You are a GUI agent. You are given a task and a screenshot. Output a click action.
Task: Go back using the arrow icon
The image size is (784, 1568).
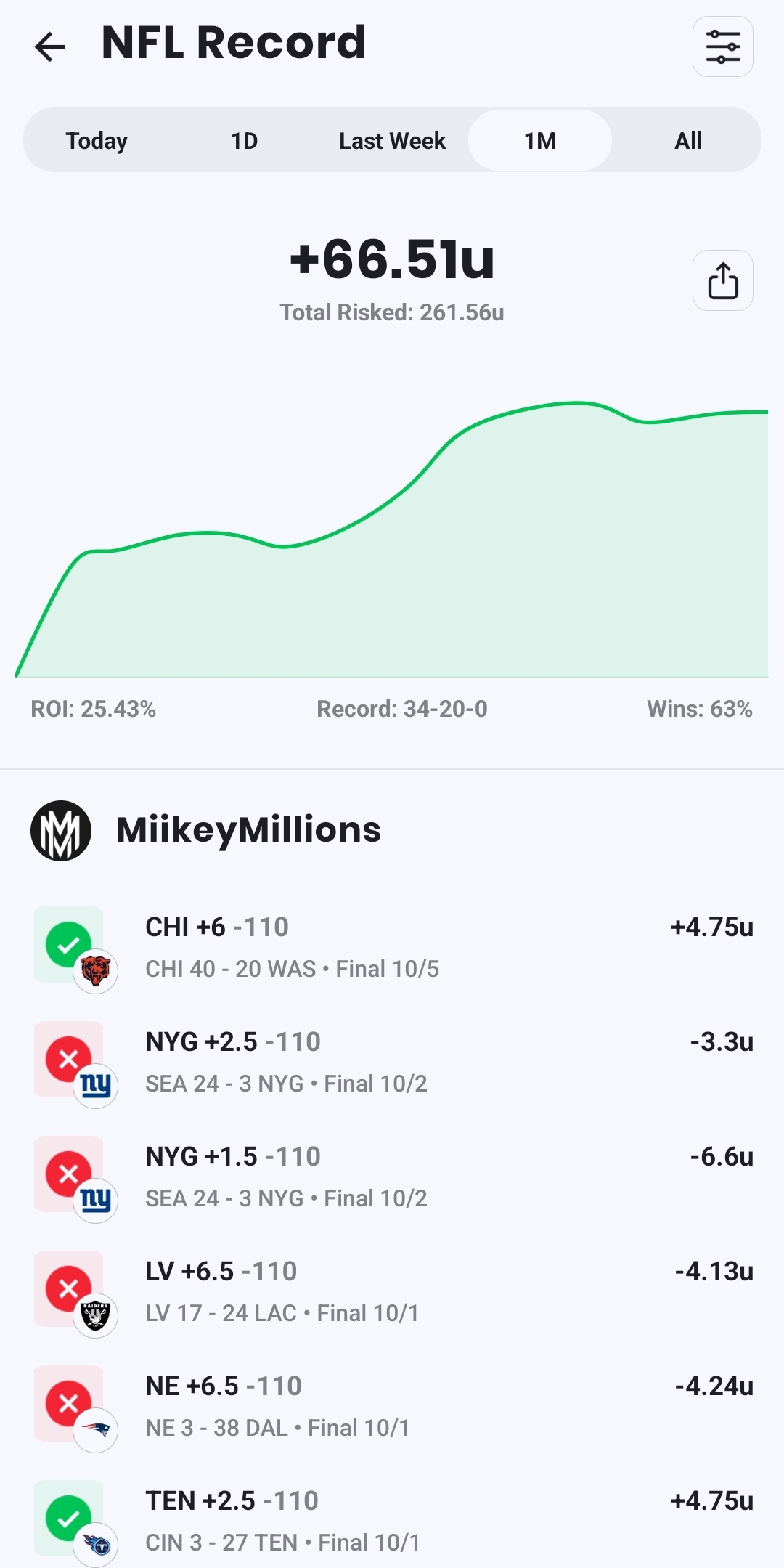coord(50,46)
